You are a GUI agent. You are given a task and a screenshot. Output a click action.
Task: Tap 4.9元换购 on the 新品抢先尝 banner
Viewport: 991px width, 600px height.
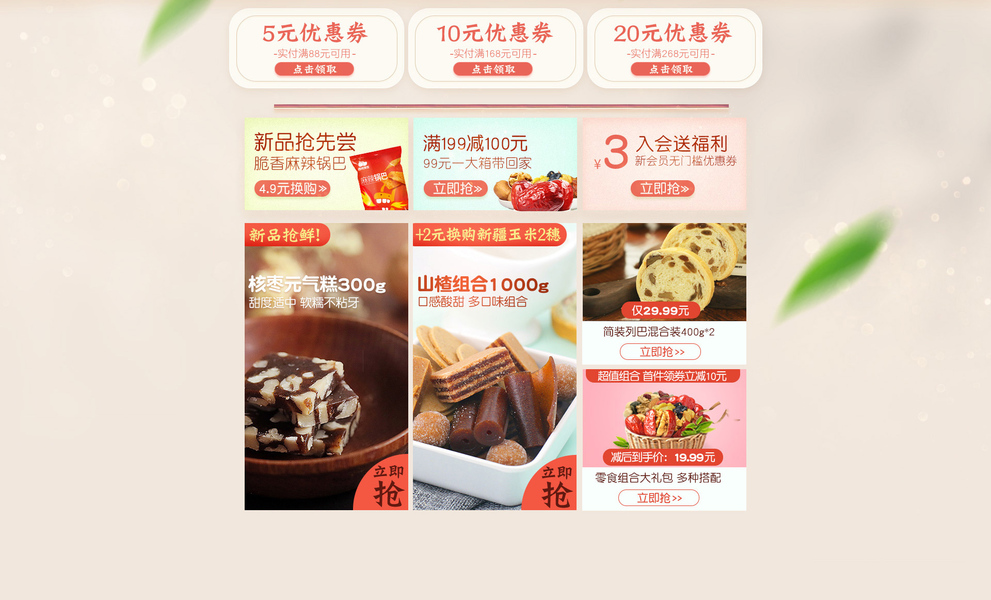(292, 188)
